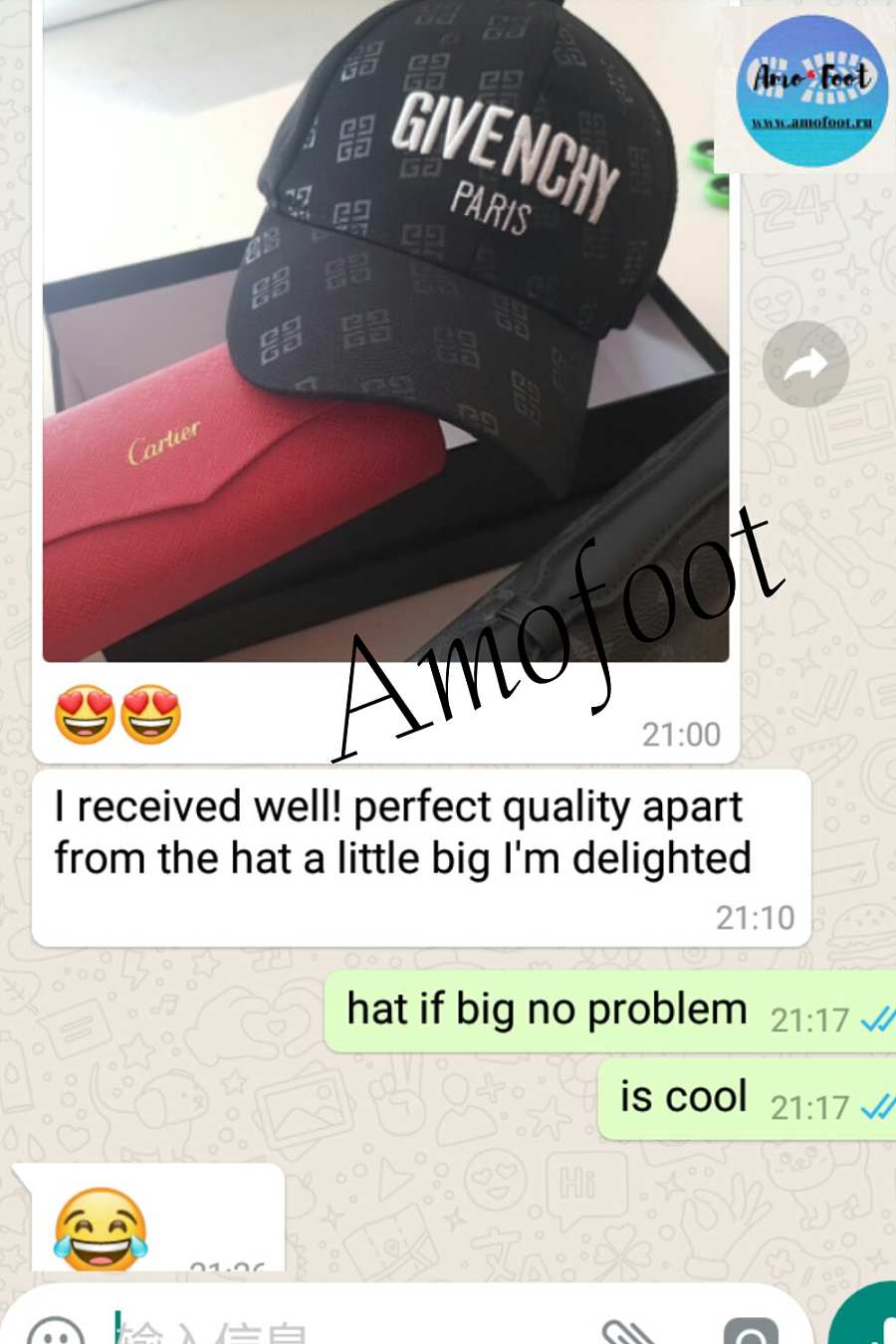Forward the photo using the arrow icon

pyautogui.click(x=805, y=365)
